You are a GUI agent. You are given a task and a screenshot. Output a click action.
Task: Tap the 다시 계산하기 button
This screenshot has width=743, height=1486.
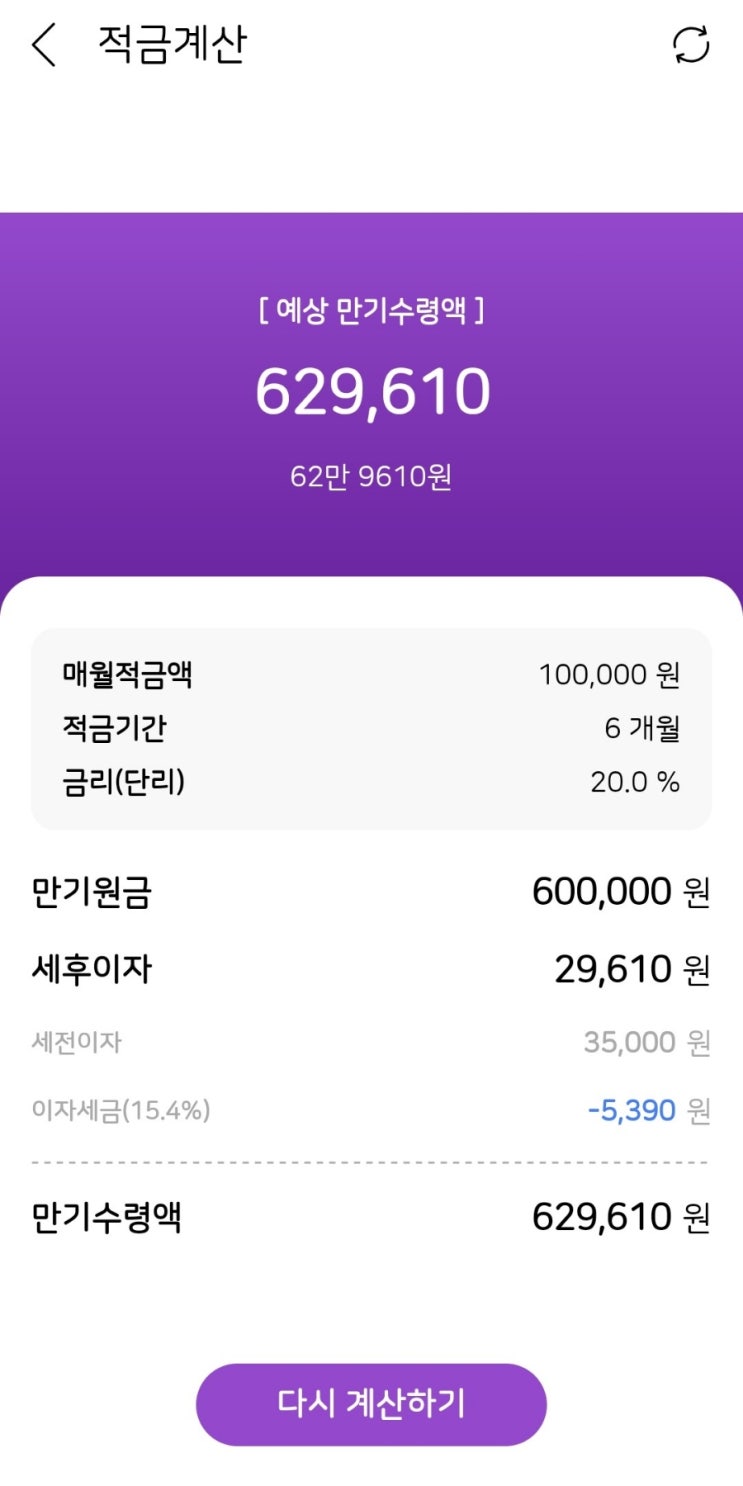coord(371,1404)
